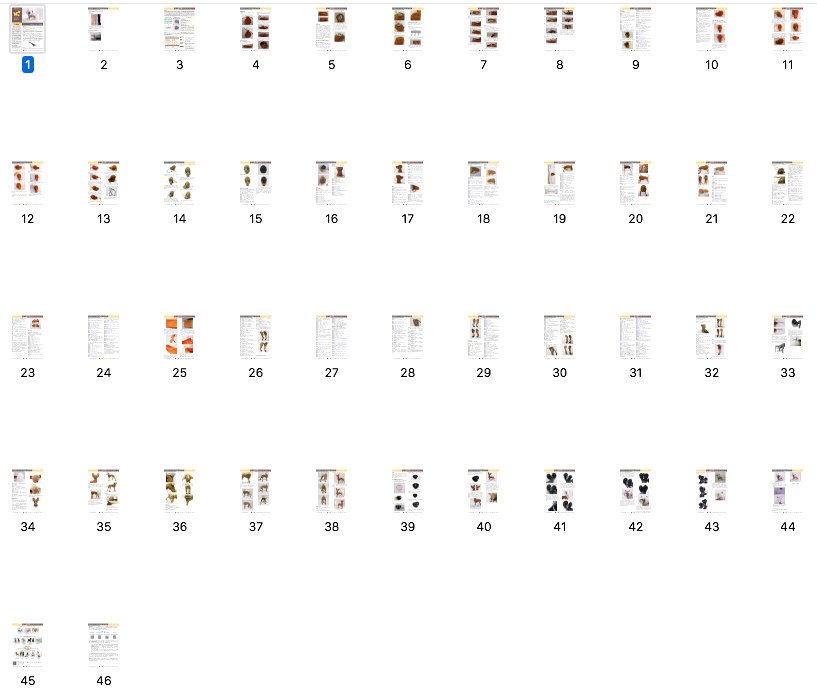Select page 33 thumbnail
Viewport: 817px width, 699px height.
click(x=788, y=337)
